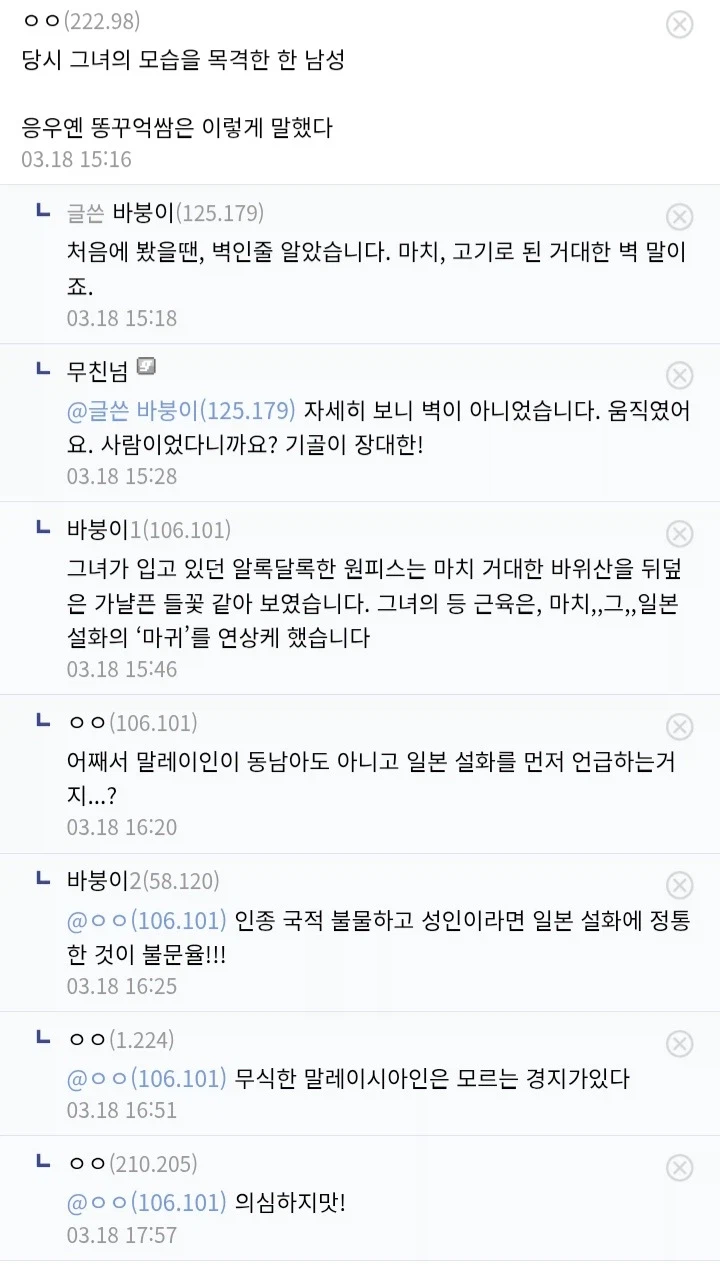Viewport: 720px width, 1264px height.
Task: Click the X icon on 바붕이1's comment
Action: [x=680, y=532]
